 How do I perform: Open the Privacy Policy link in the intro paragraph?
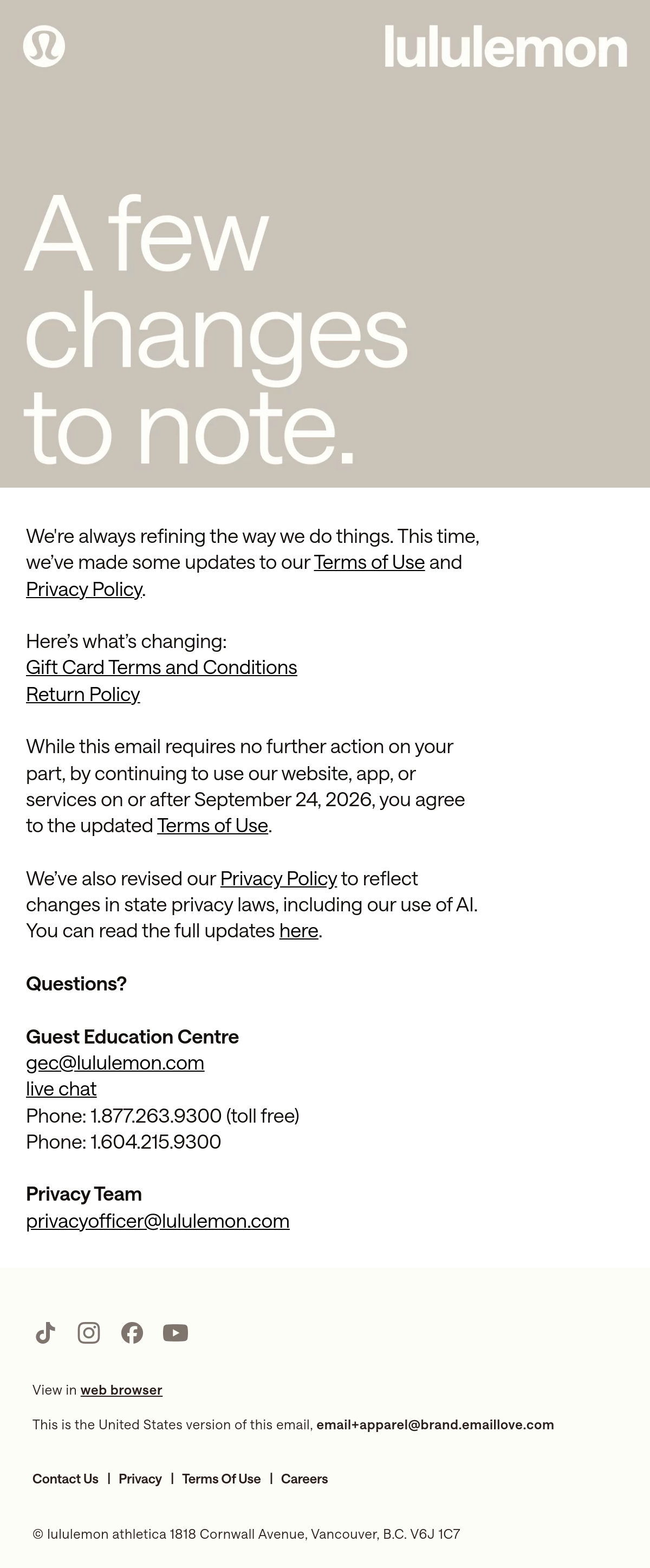click(84, 589)
